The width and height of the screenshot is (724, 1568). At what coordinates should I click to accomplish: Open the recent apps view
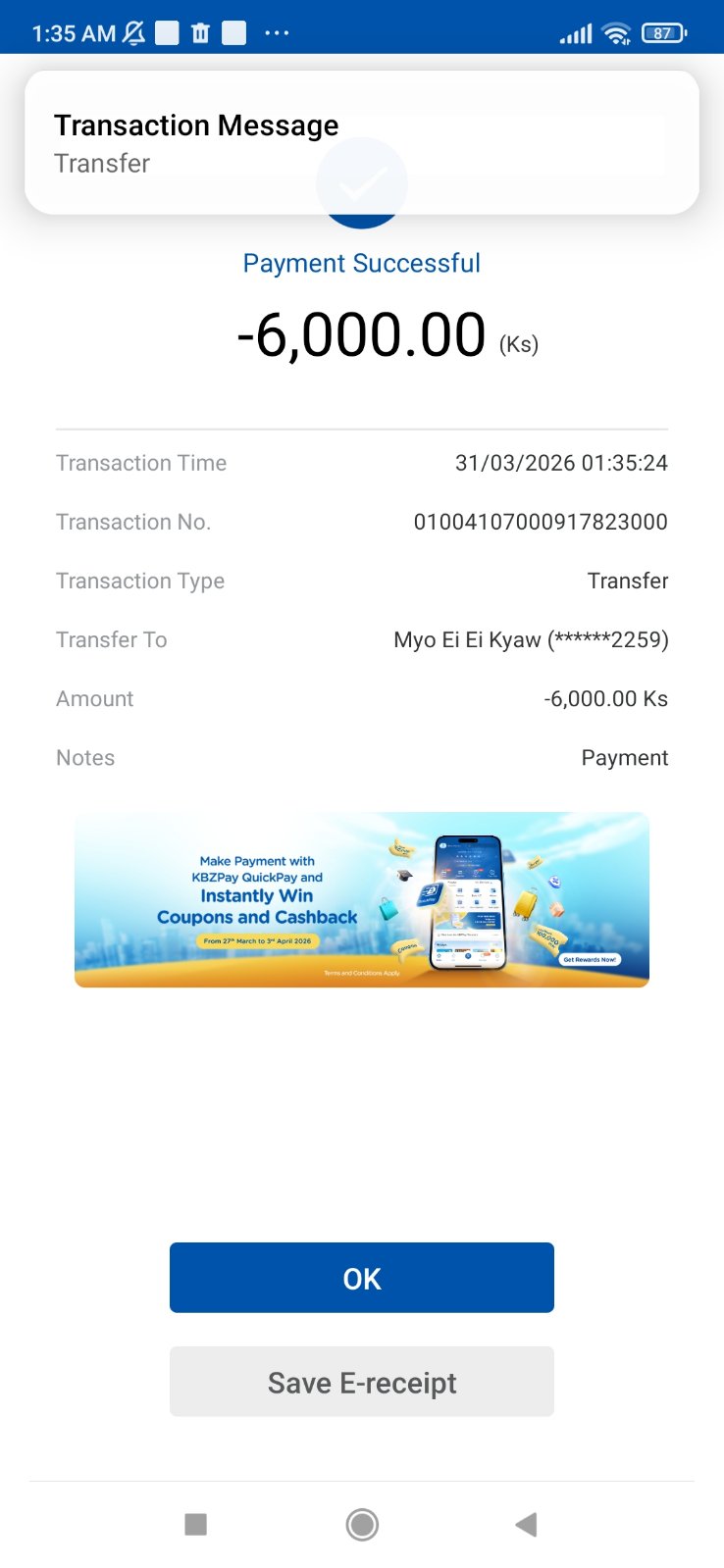pos(196,1524)
